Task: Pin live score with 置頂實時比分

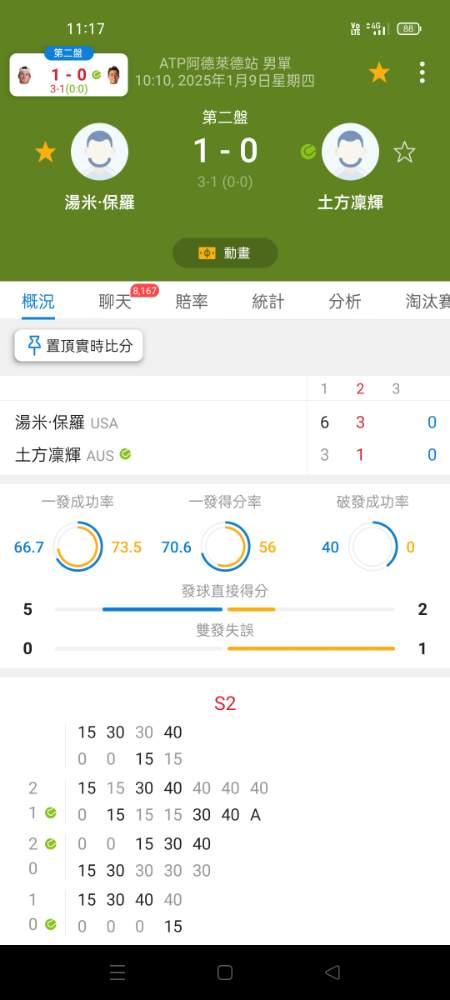Action: (x=79, y=346)
